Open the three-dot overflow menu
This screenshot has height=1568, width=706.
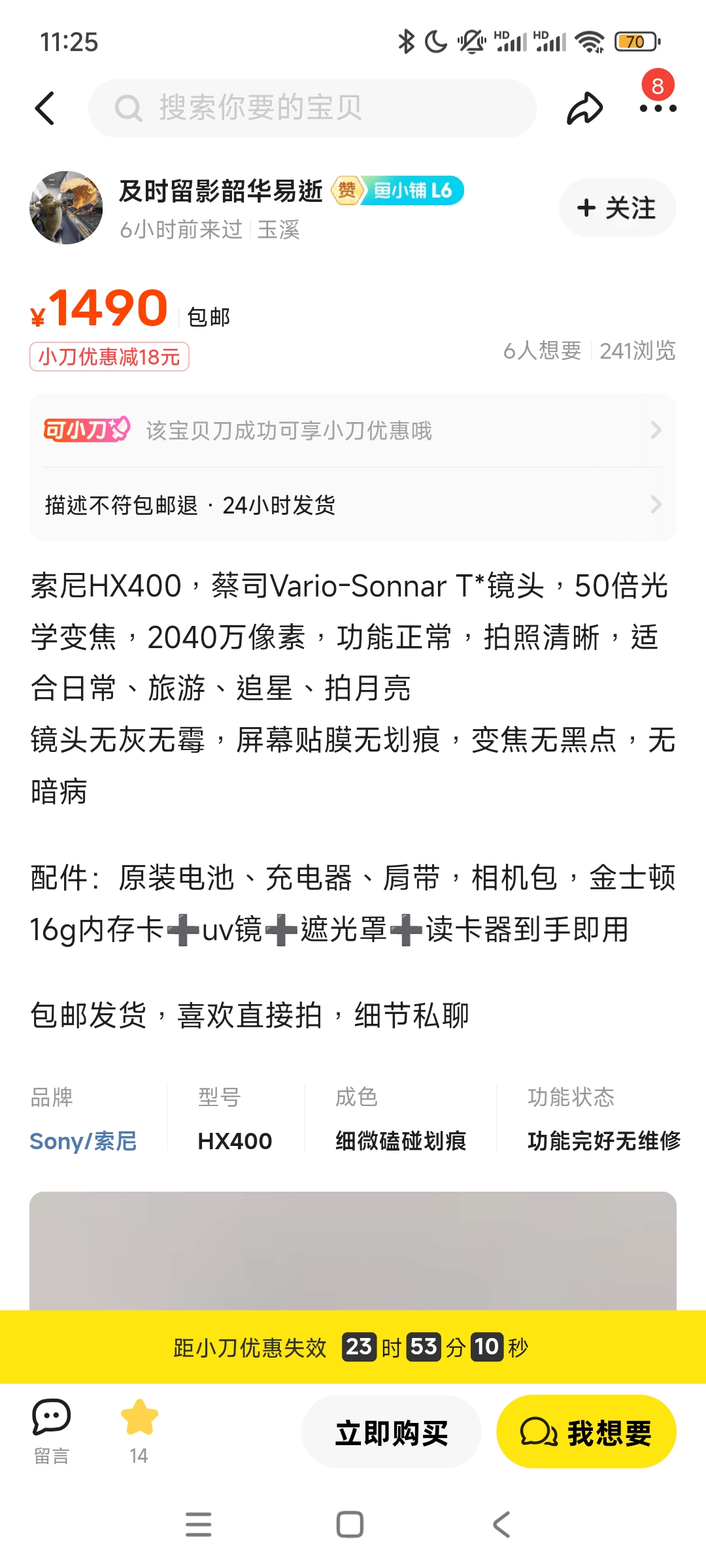click(x=658, y=108)
